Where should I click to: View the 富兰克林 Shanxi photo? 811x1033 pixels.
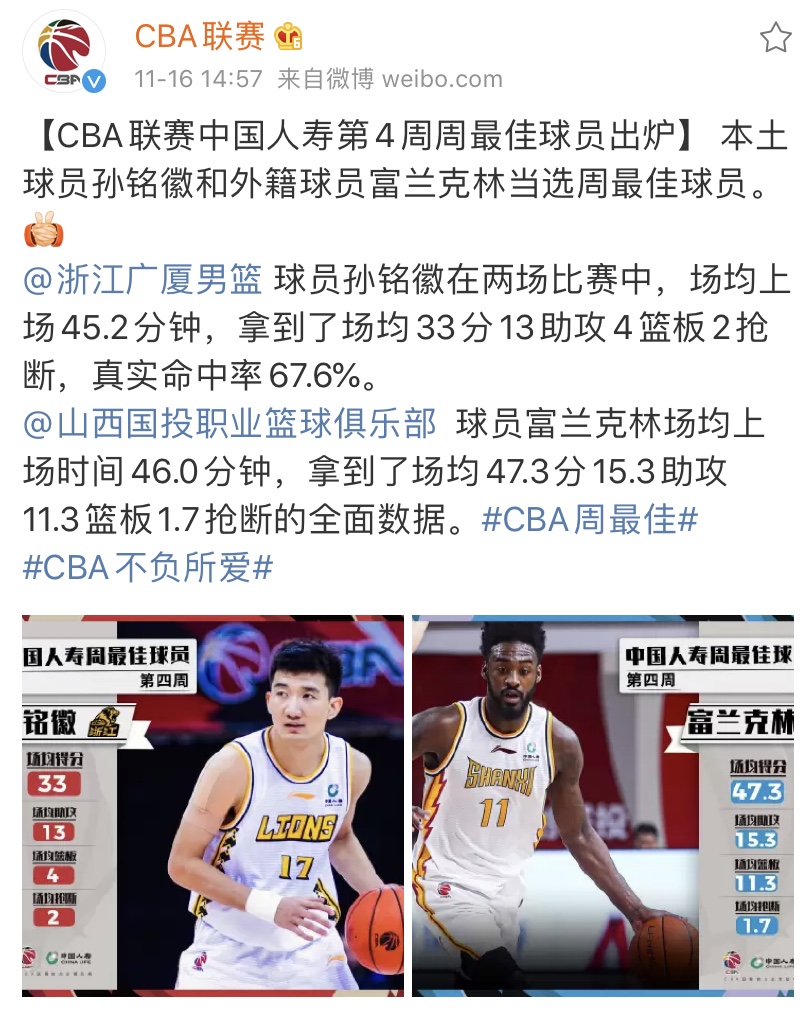pyautogui.click(x=602, y=805)
